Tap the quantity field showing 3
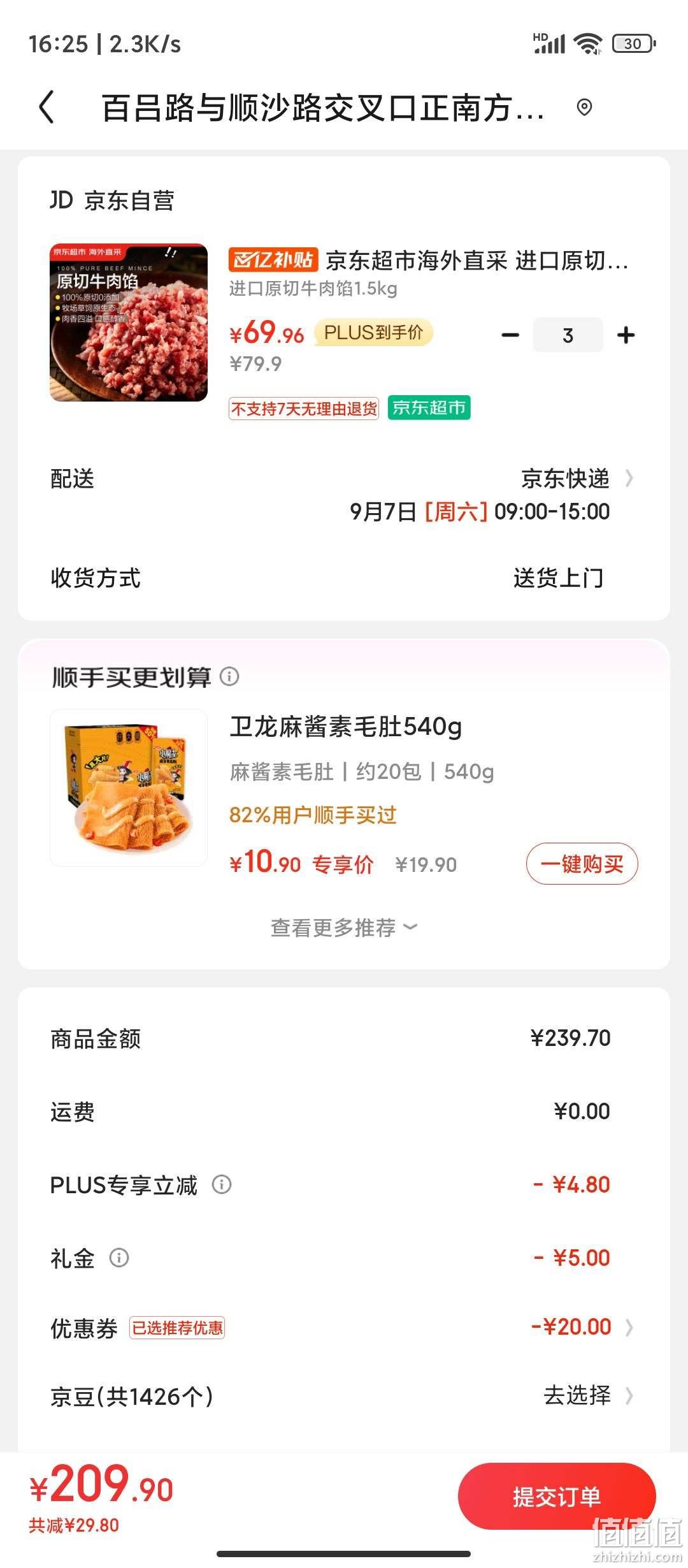 (568, 335)
